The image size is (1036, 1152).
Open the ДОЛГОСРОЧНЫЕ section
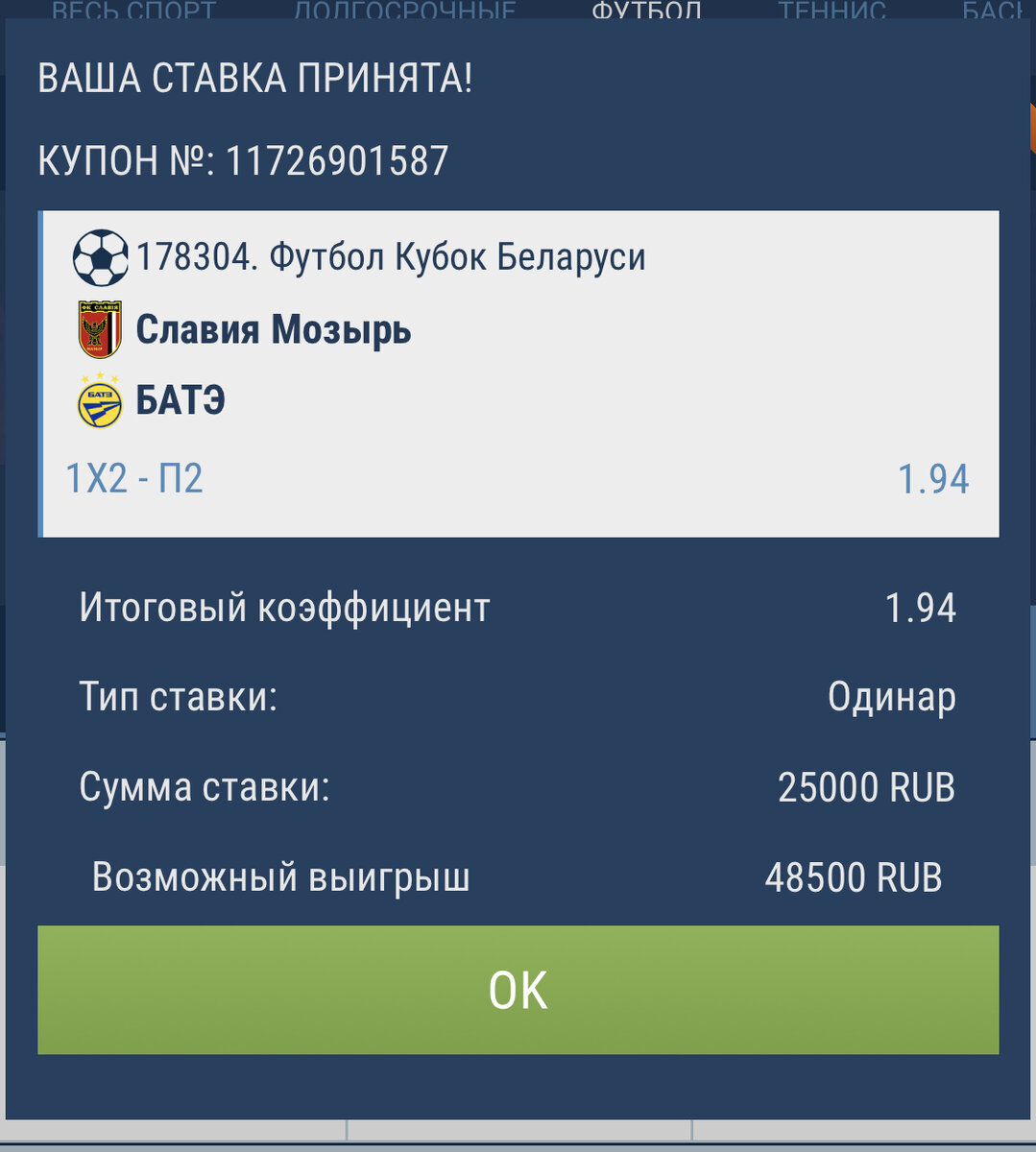click(x=403, y=10)
